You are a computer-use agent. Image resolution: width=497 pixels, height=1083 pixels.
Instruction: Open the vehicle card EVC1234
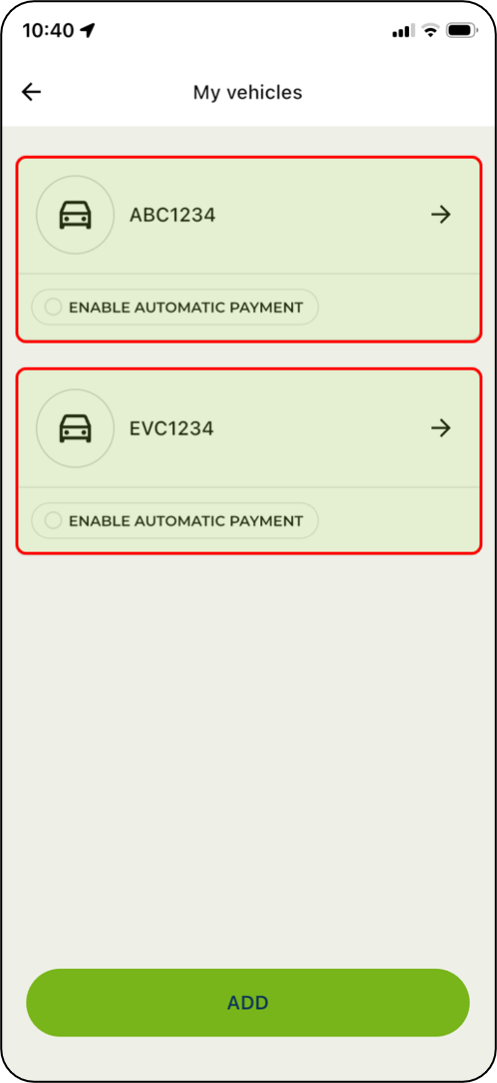(248, 428)
